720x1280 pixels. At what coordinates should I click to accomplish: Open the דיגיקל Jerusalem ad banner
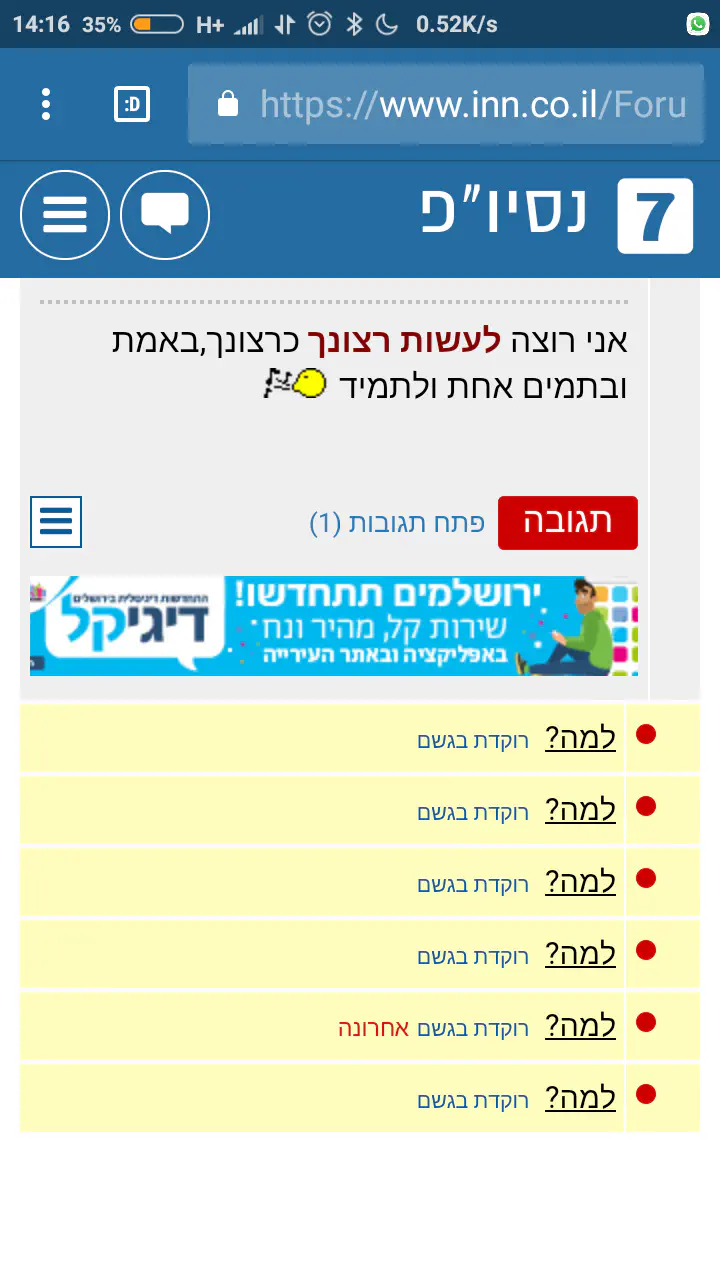click(334, 626)
